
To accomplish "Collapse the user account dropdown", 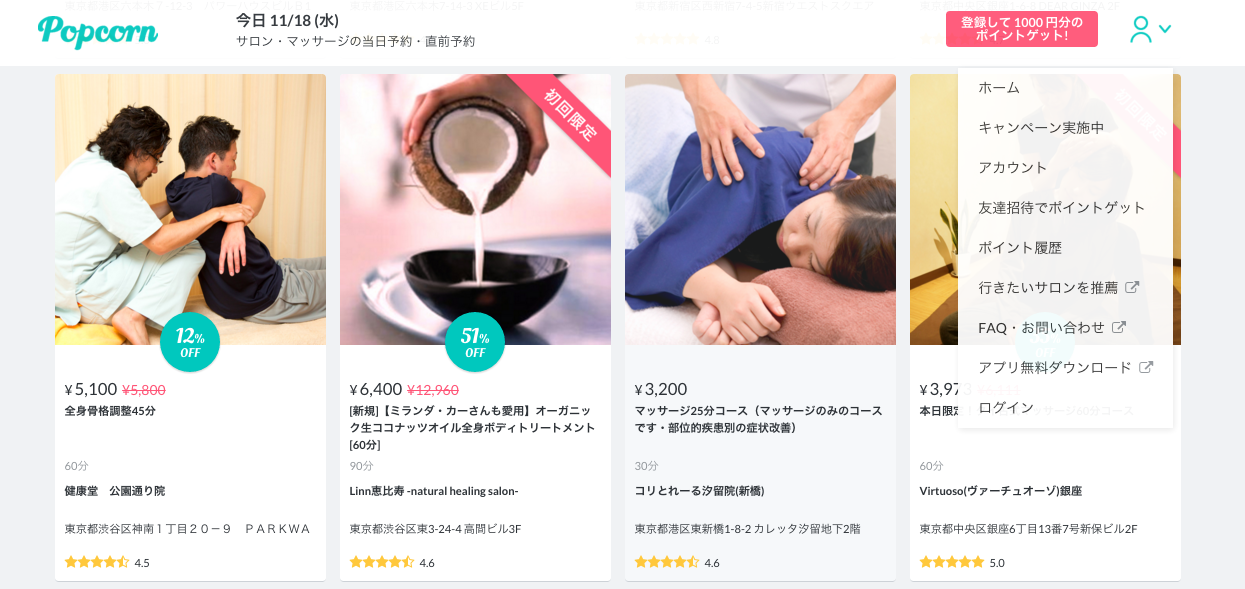I will (x=1150, y=30).
